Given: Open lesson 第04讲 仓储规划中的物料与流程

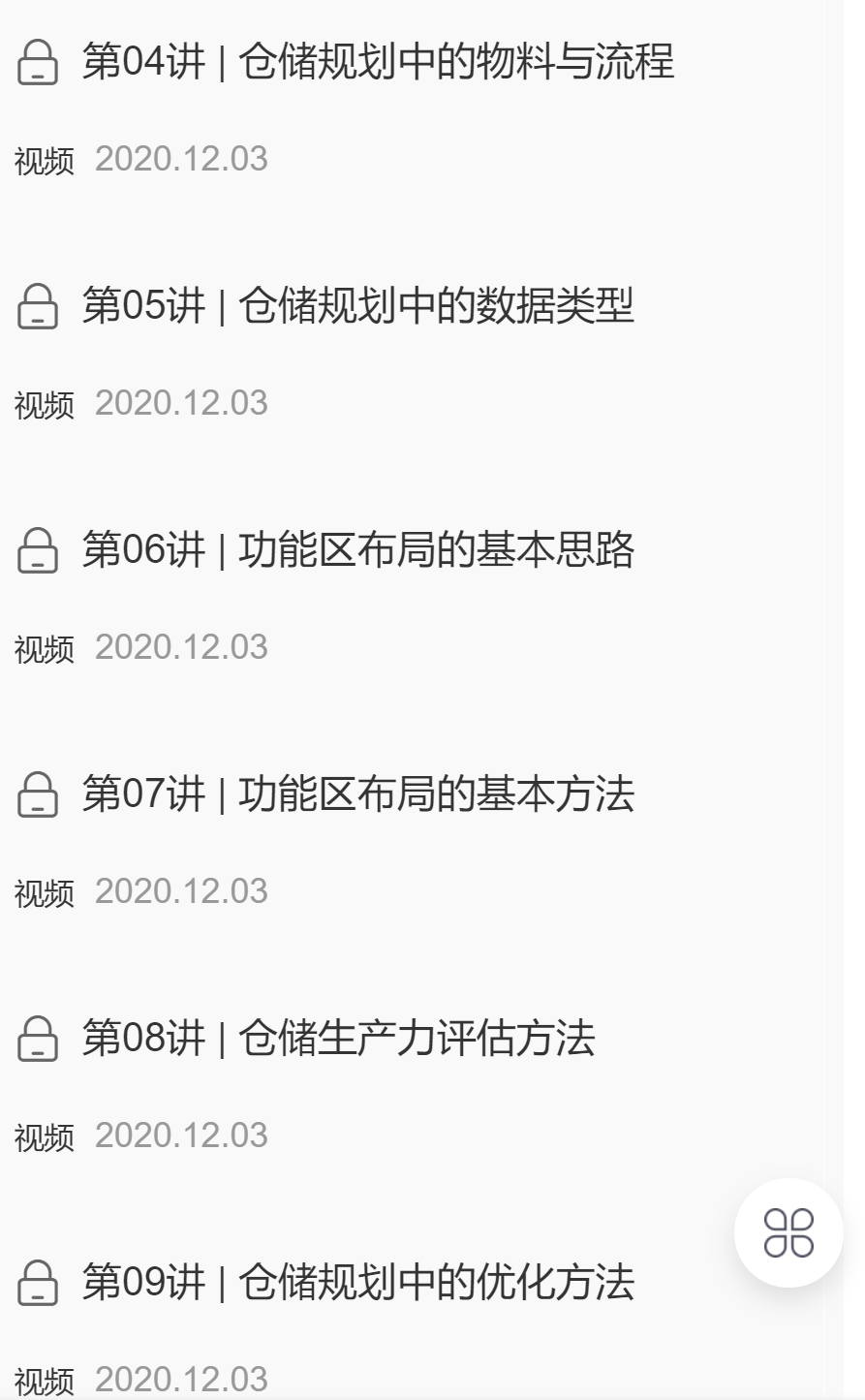Looking at the screenshot, I should click(378, 62).
